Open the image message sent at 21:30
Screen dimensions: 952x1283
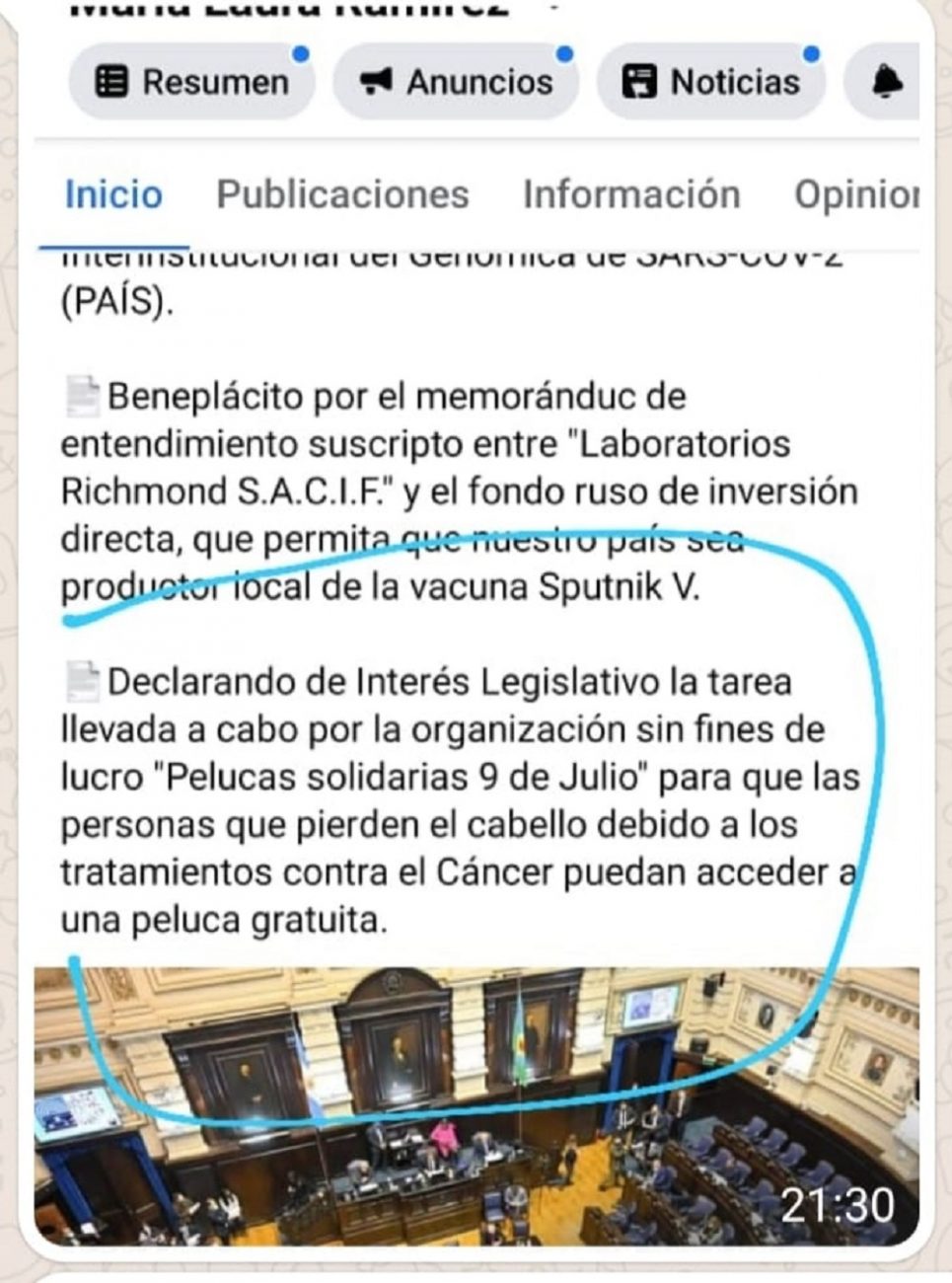(476, 632)
